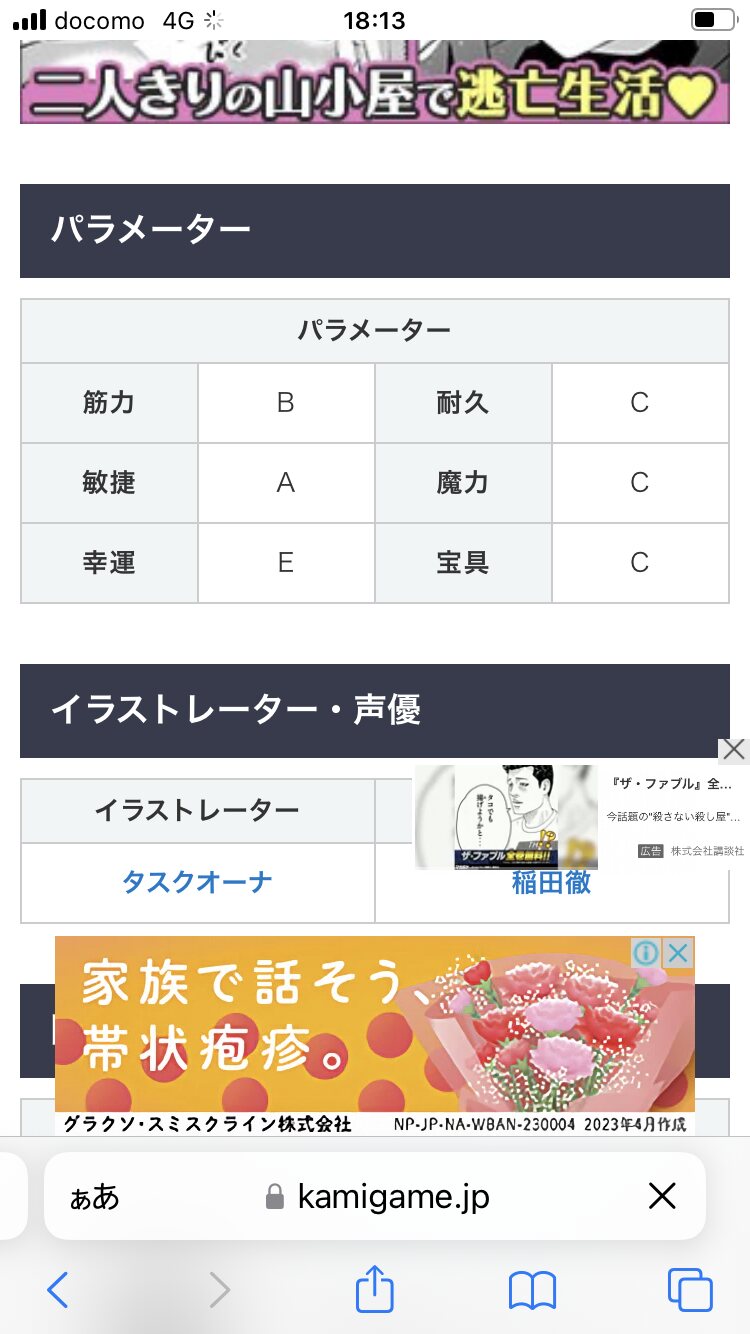
Task: Open the 稲田徹 voice actor link
Action: click(x=551, y=884)
